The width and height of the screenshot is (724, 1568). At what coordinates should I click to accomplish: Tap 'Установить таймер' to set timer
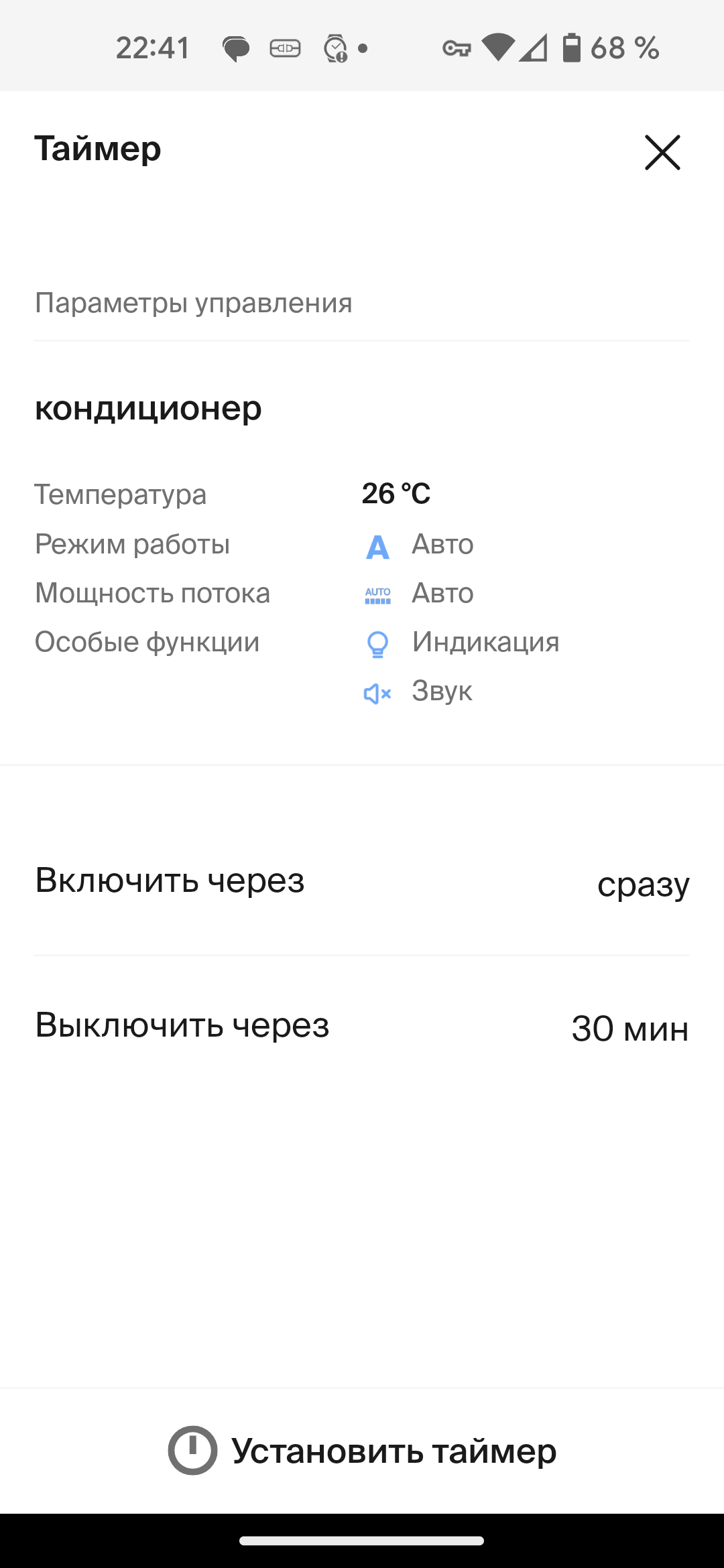362,1451
